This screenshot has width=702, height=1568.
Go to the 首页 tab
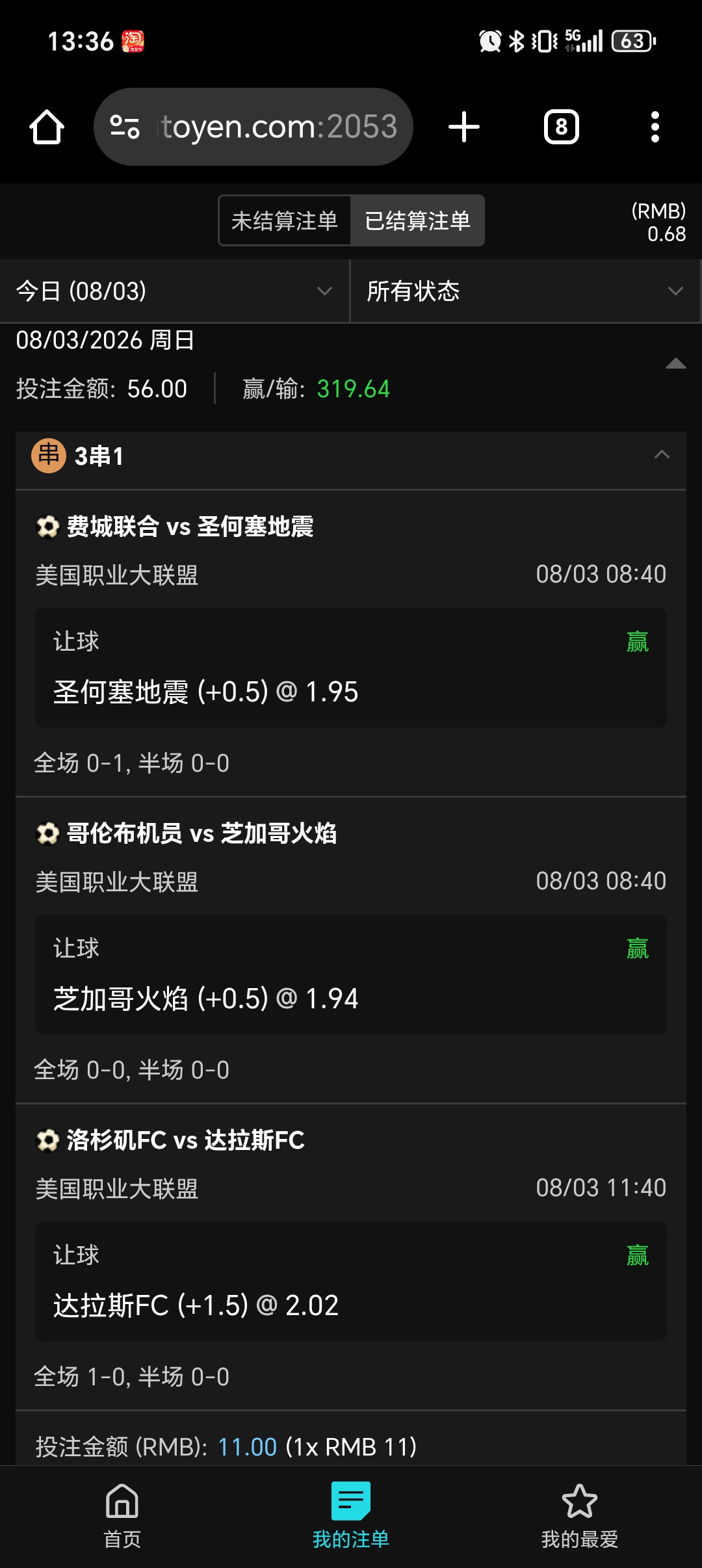[x=122, y=1516]
